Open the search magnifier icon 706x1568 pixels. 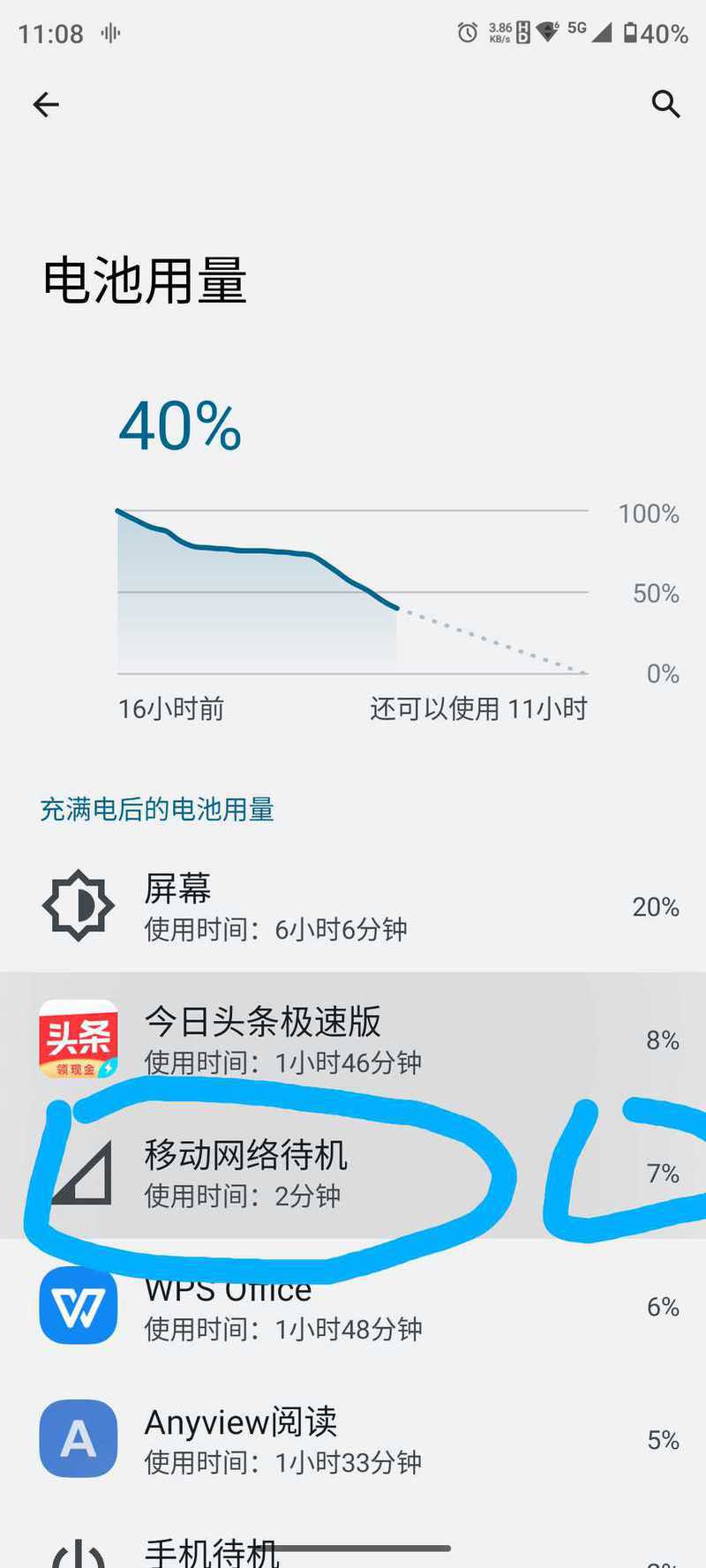click(665, 104)
